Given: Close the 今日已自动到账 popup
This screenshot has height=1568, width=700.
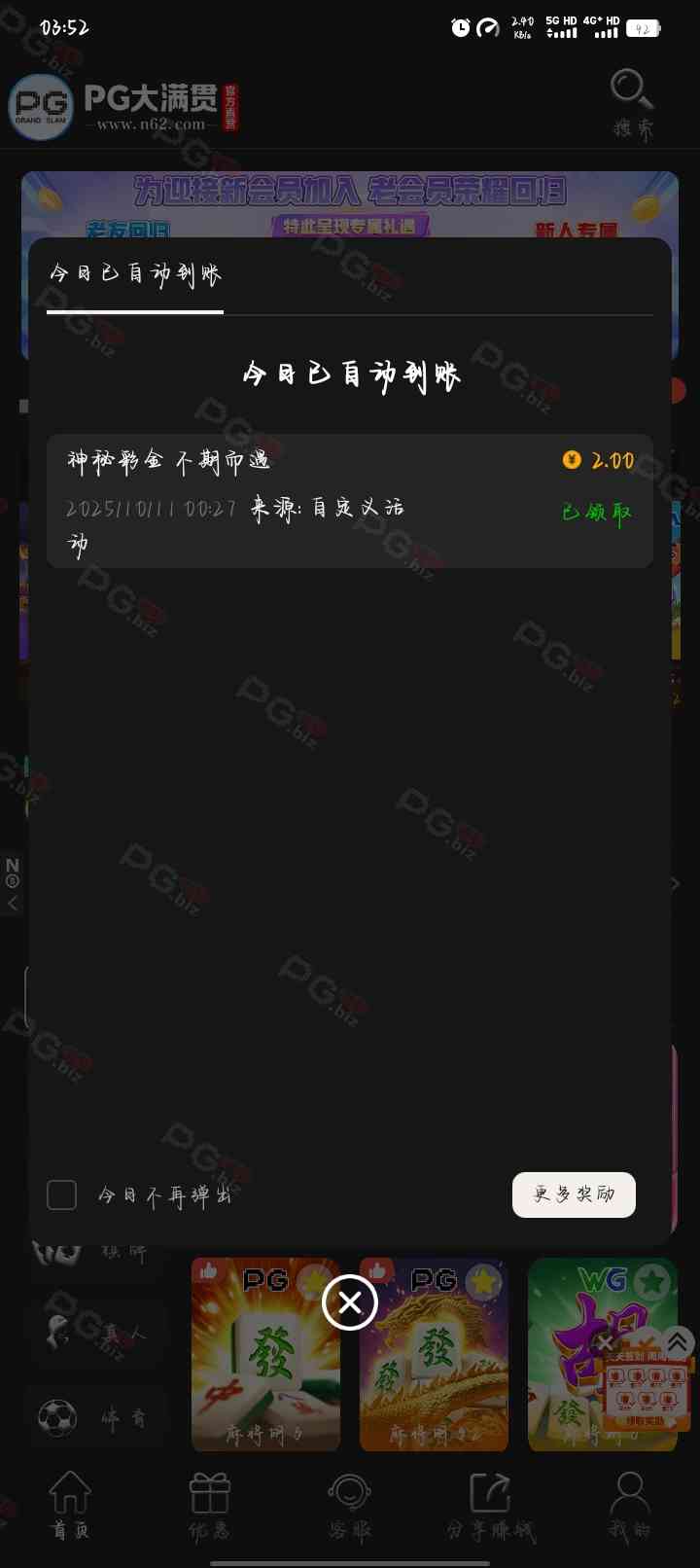Looking at the screenshot, I should tap(350, 1302).
